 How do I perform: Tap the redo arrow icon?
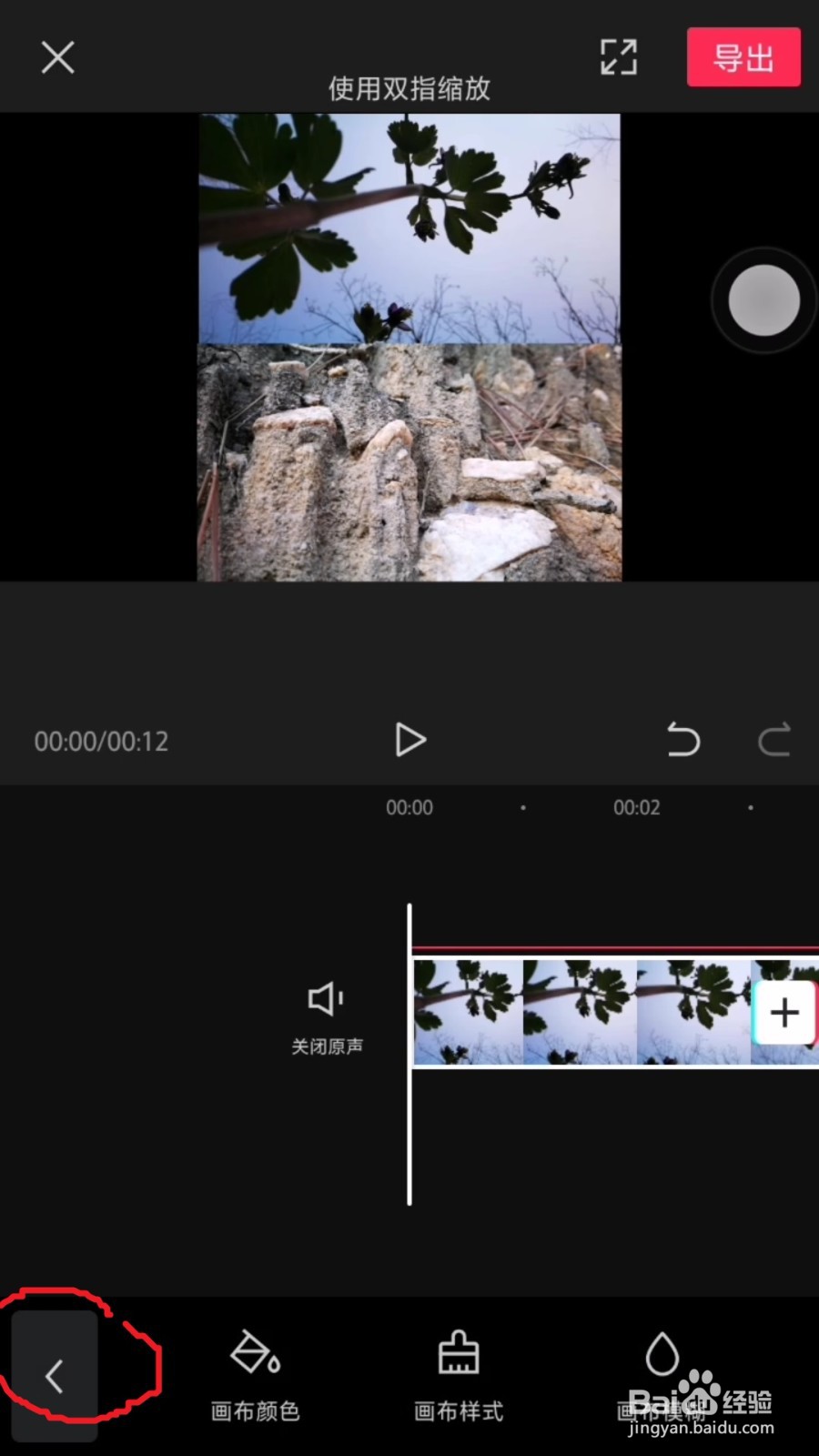point(774,740)
